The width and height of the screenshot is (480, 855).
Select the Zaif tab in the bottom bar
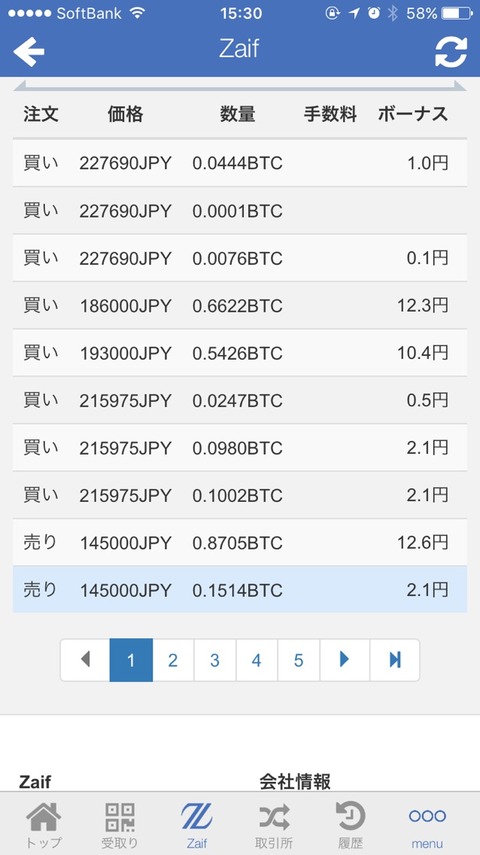pos(196,825)
